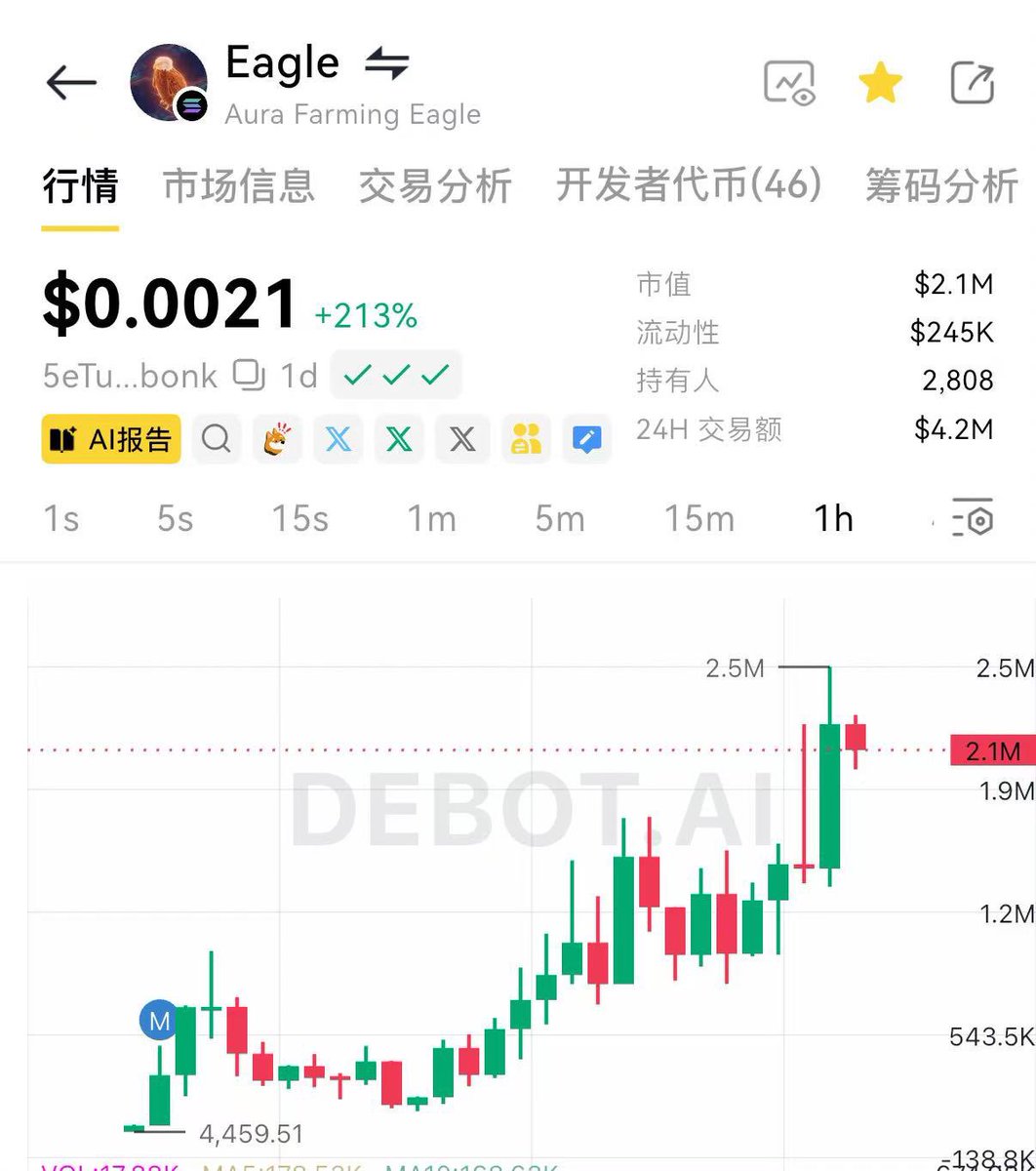This screenshot has height=1171, width=1036.
Task: Go back using the top-left arrow
Action: (71, 84)
